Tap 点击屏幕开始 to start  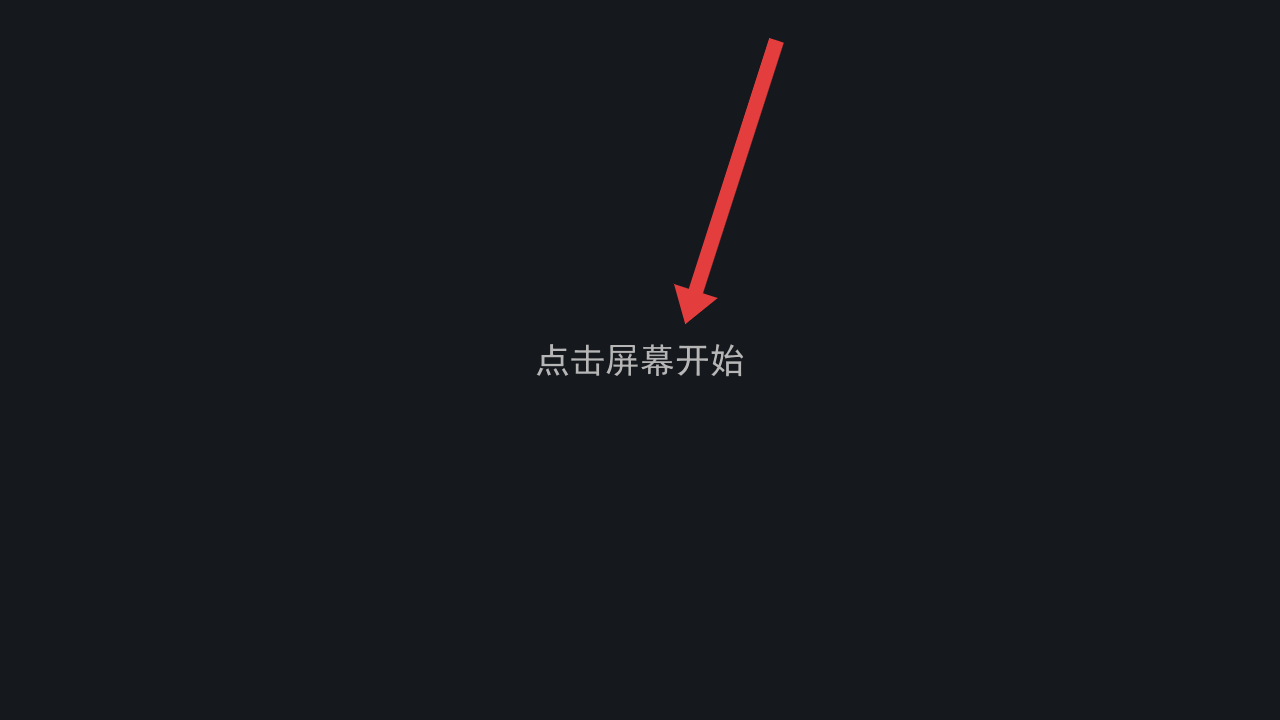[x=640, y=361]
